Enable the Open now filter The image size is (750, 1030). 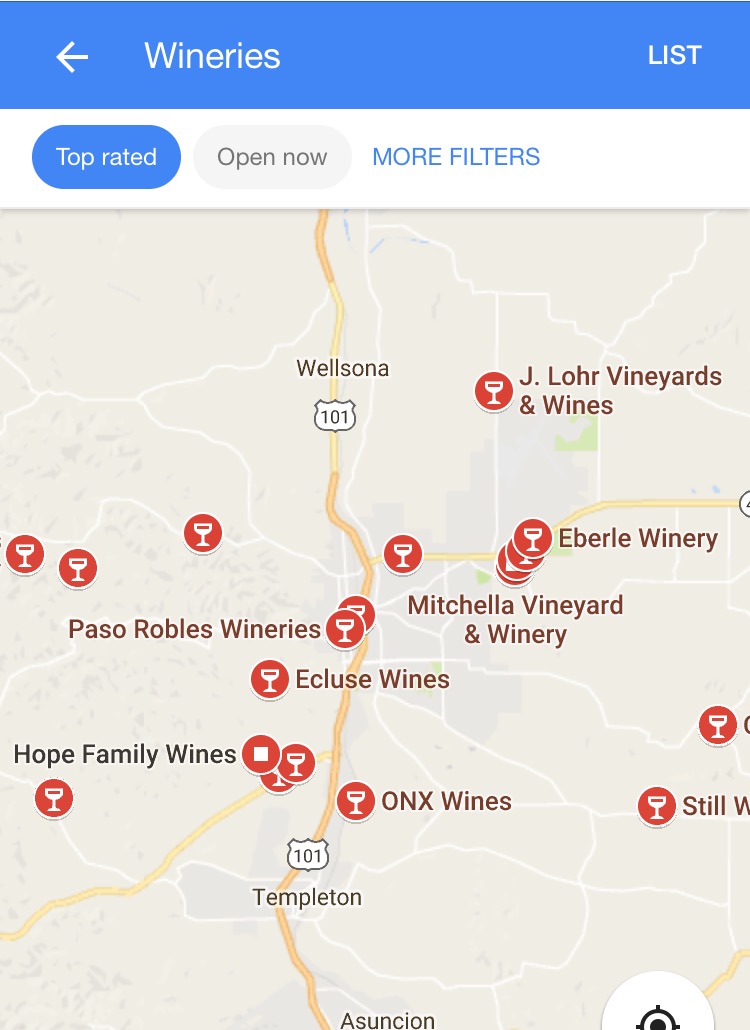pos(272,157)
